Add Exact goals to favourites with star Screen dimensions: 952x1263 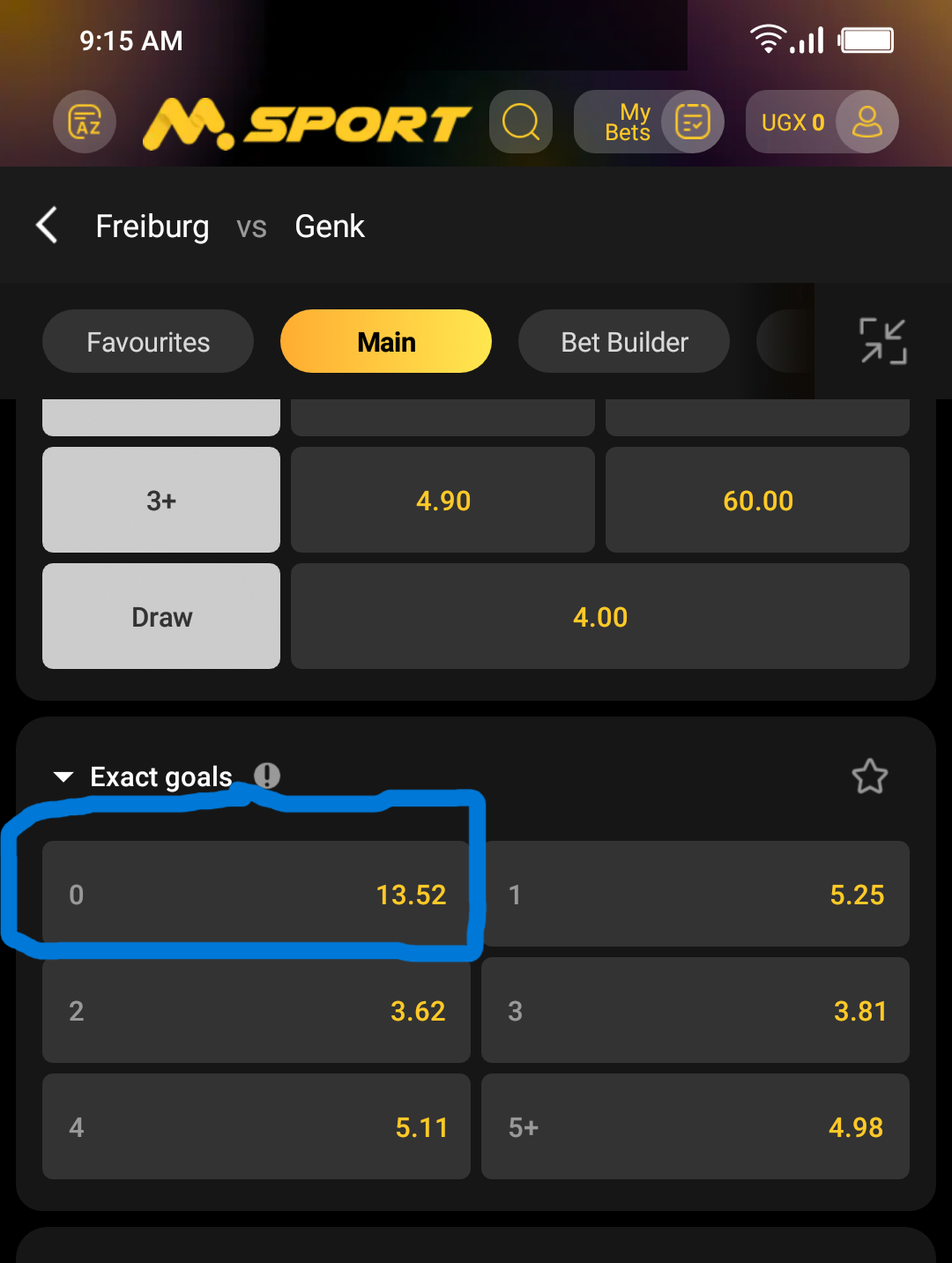(869, 776)
